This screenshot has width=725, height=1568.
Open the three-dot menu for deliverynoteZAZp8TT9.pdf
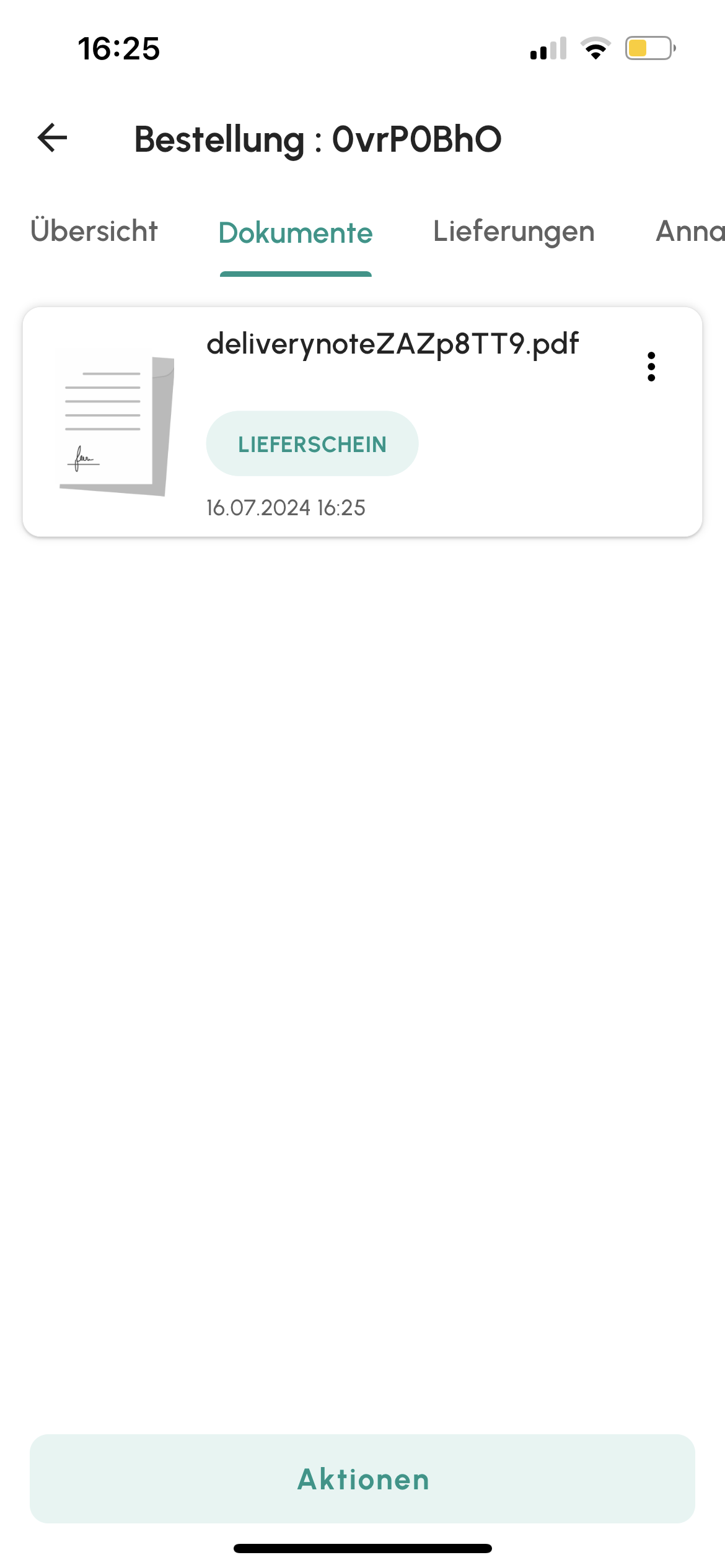point(651,367)
